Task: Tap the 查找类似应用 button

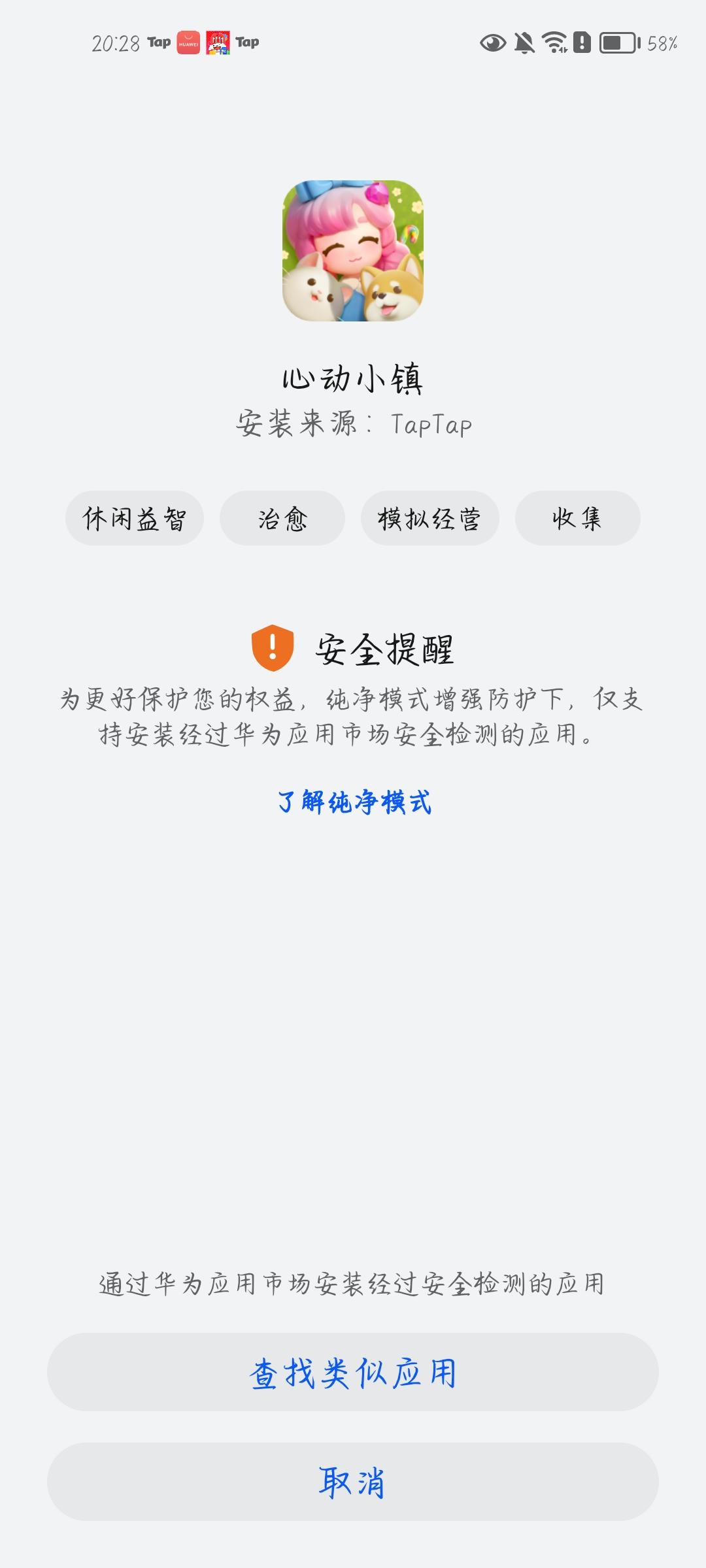Action: (353, 1372)
